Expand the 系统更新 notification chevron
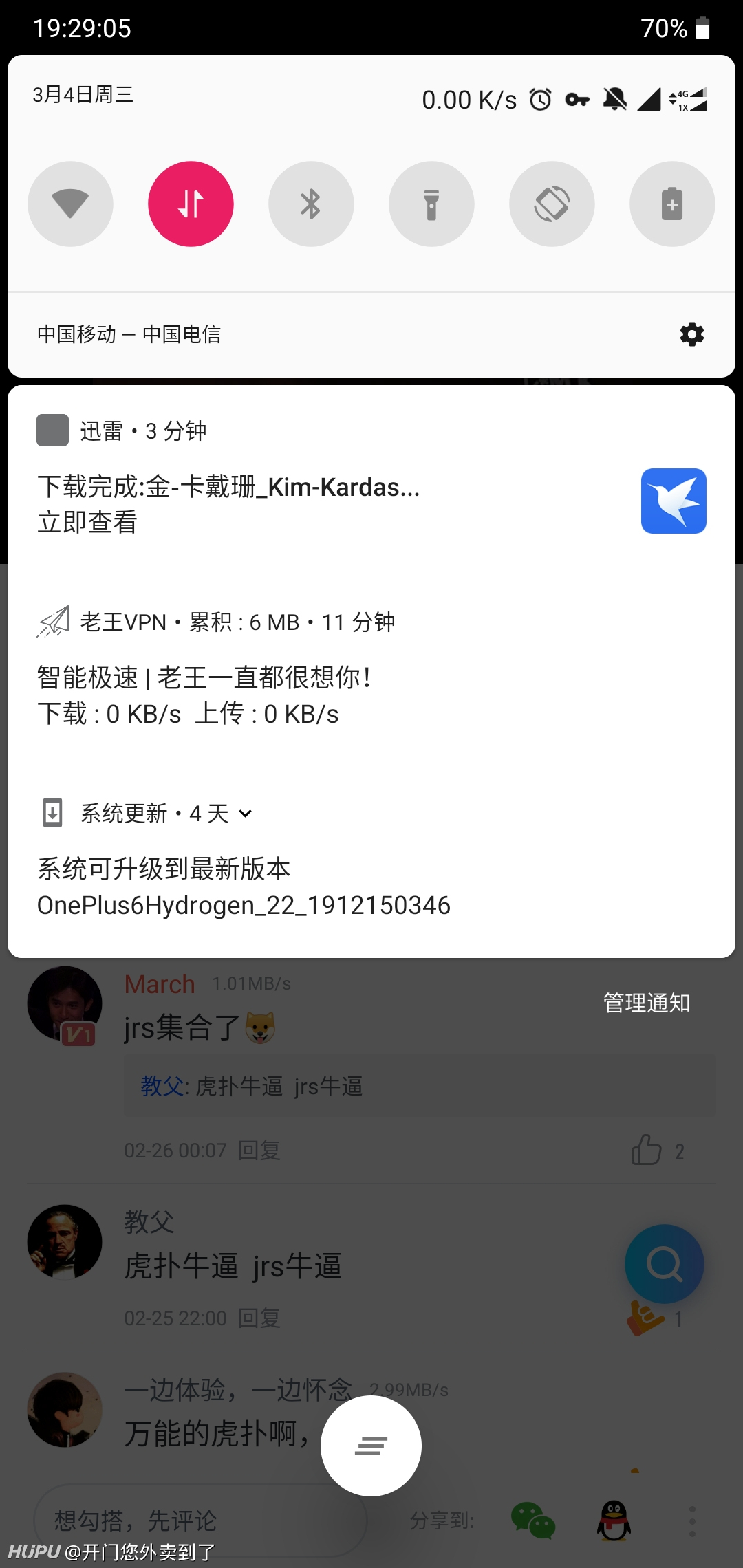743x1568 pixels. [x=246, y=814]
